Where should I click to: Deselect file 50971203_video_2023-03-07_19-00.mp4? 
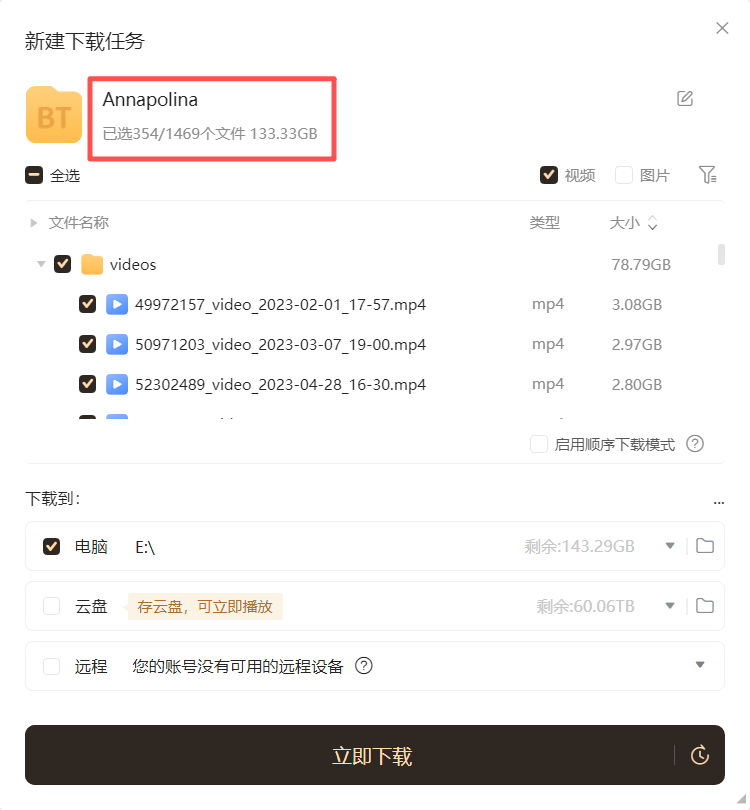88,344
